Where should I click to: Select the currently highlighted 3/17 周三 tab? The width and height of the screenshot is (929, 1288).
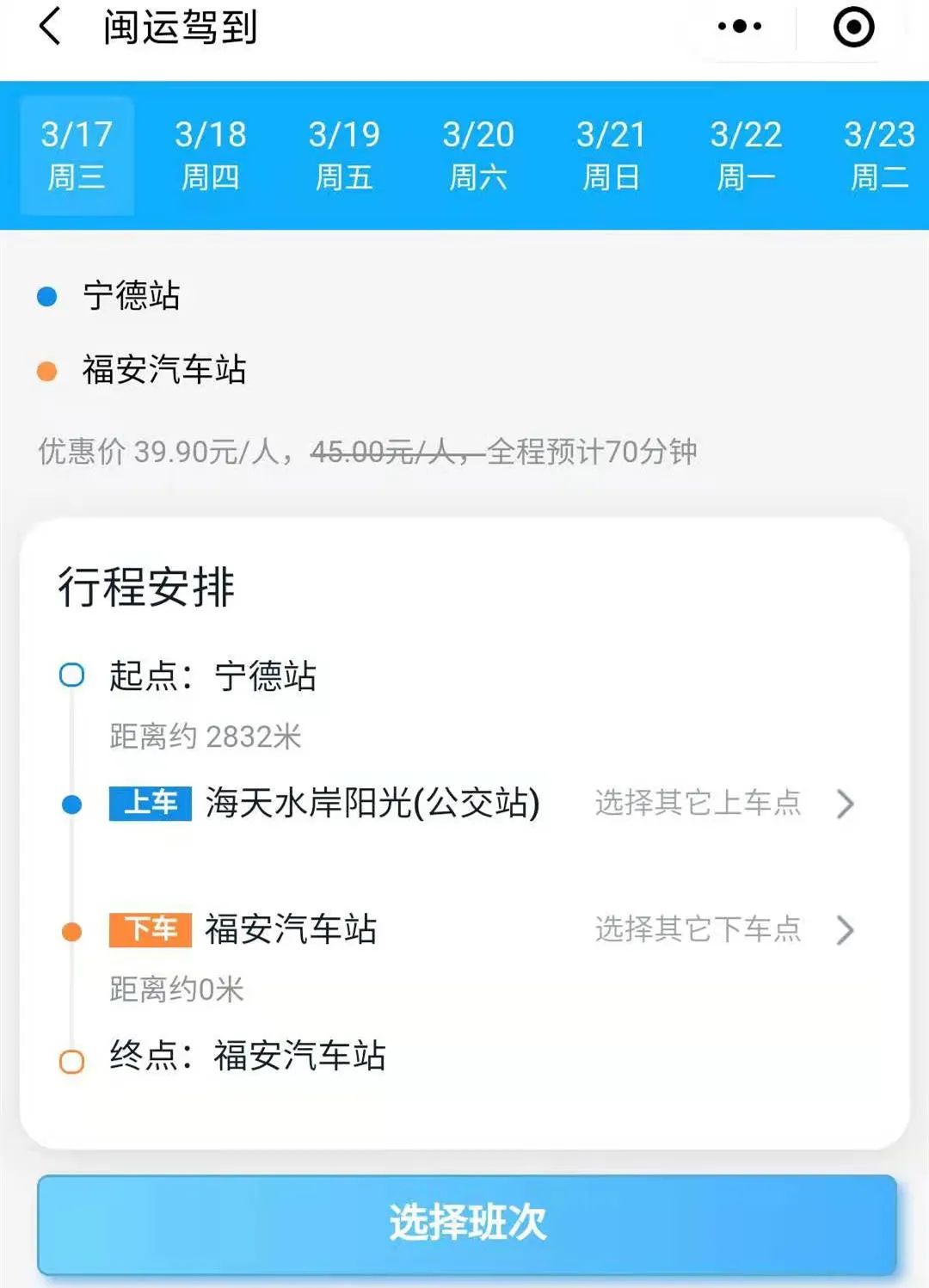click(76, 155)
